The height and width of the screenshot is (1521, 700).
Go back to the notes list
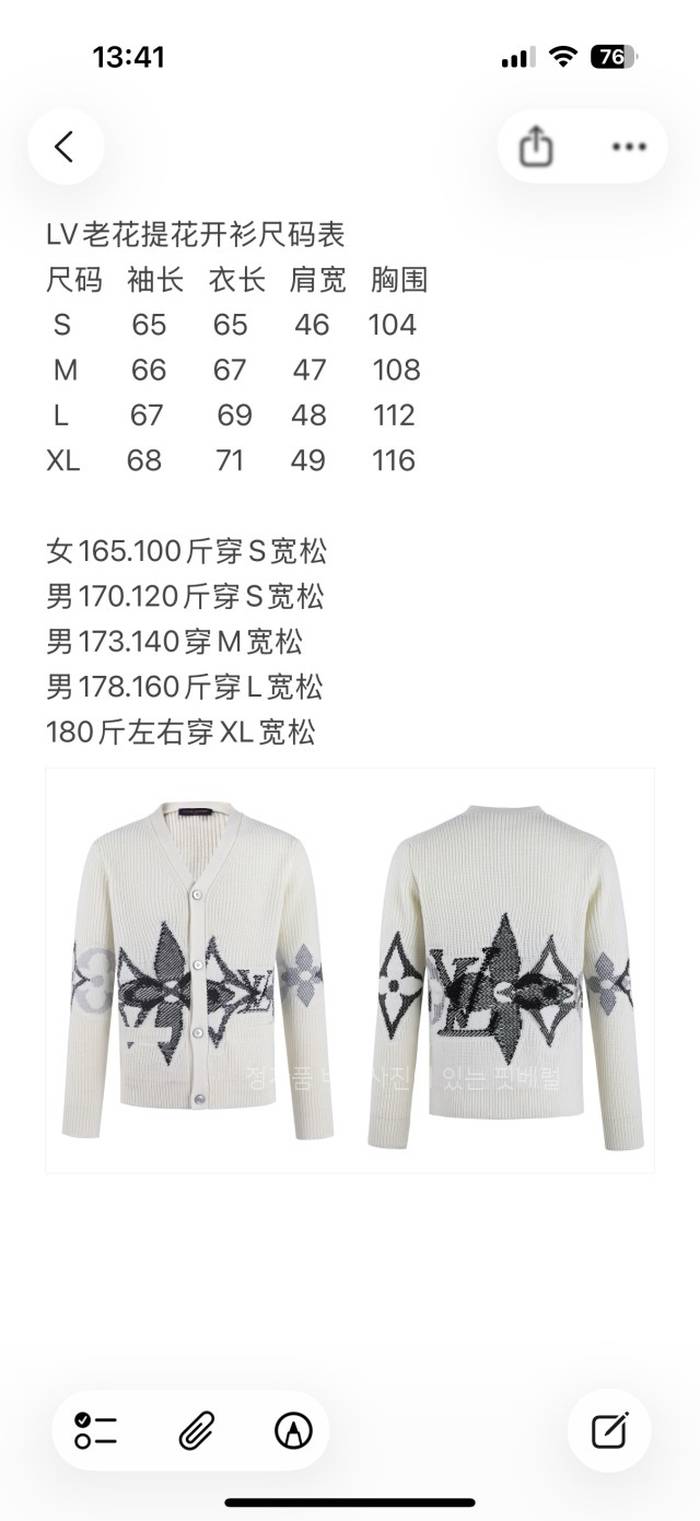[65, 147]
